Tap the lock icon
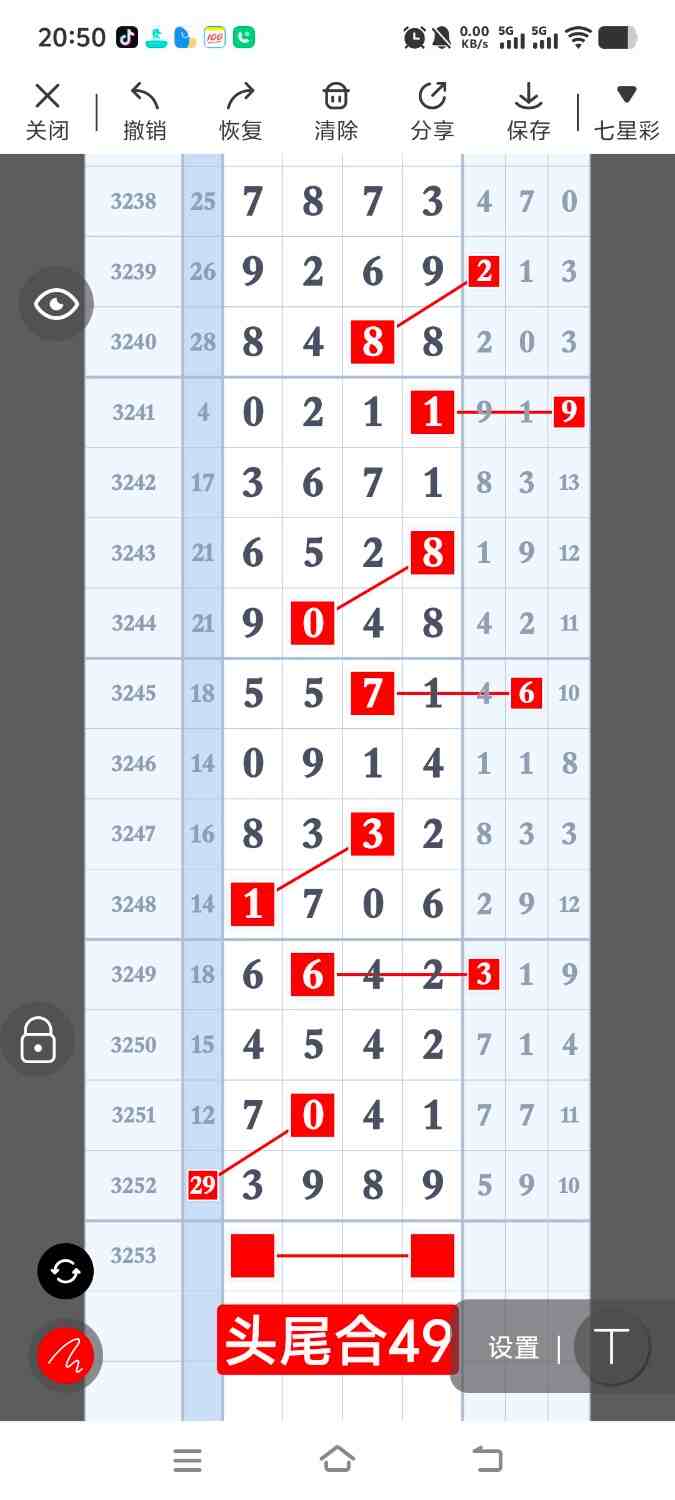 pyautogui.click(x=38, y=1040)
